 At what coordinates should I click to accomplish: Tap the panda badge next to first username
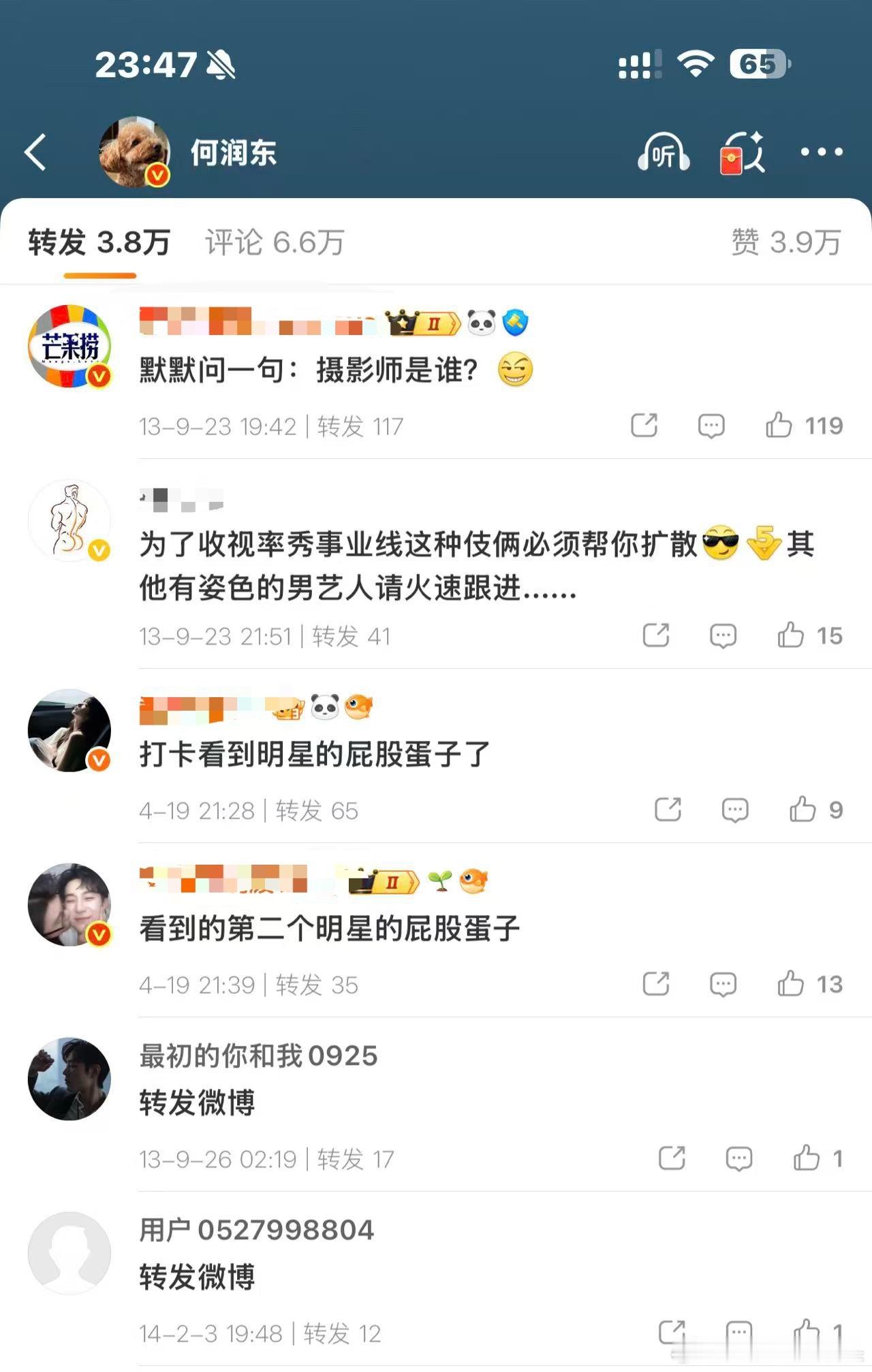pyautogui.click(x=482, y=323)
